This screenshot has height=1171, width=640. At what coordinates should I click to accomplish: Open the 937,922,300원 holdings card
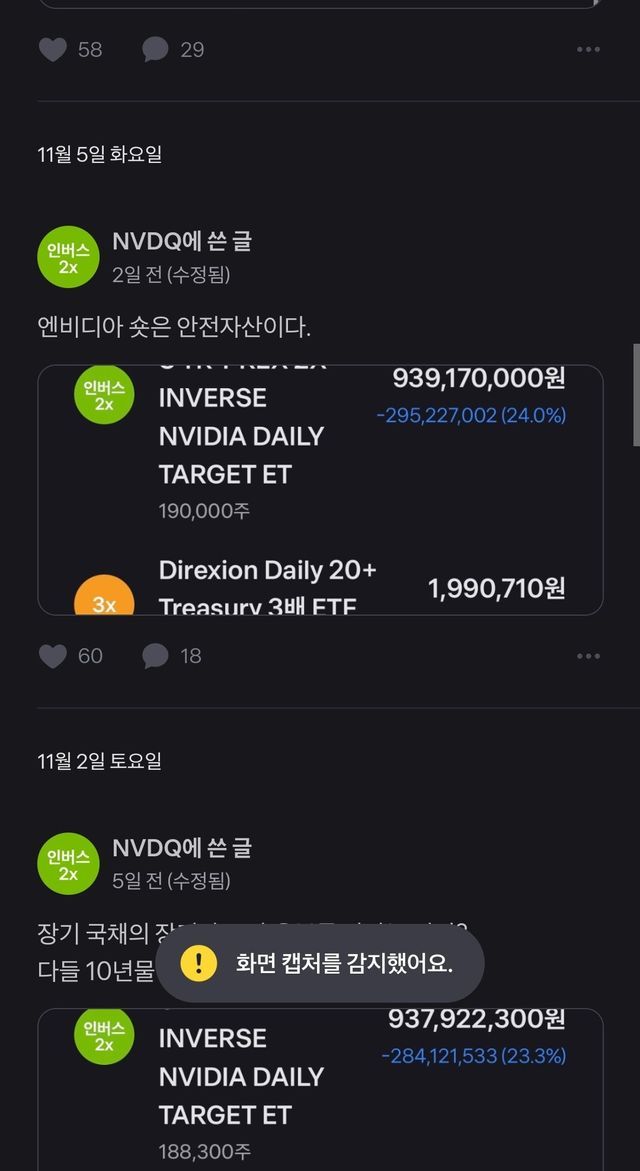[320, 1090]
